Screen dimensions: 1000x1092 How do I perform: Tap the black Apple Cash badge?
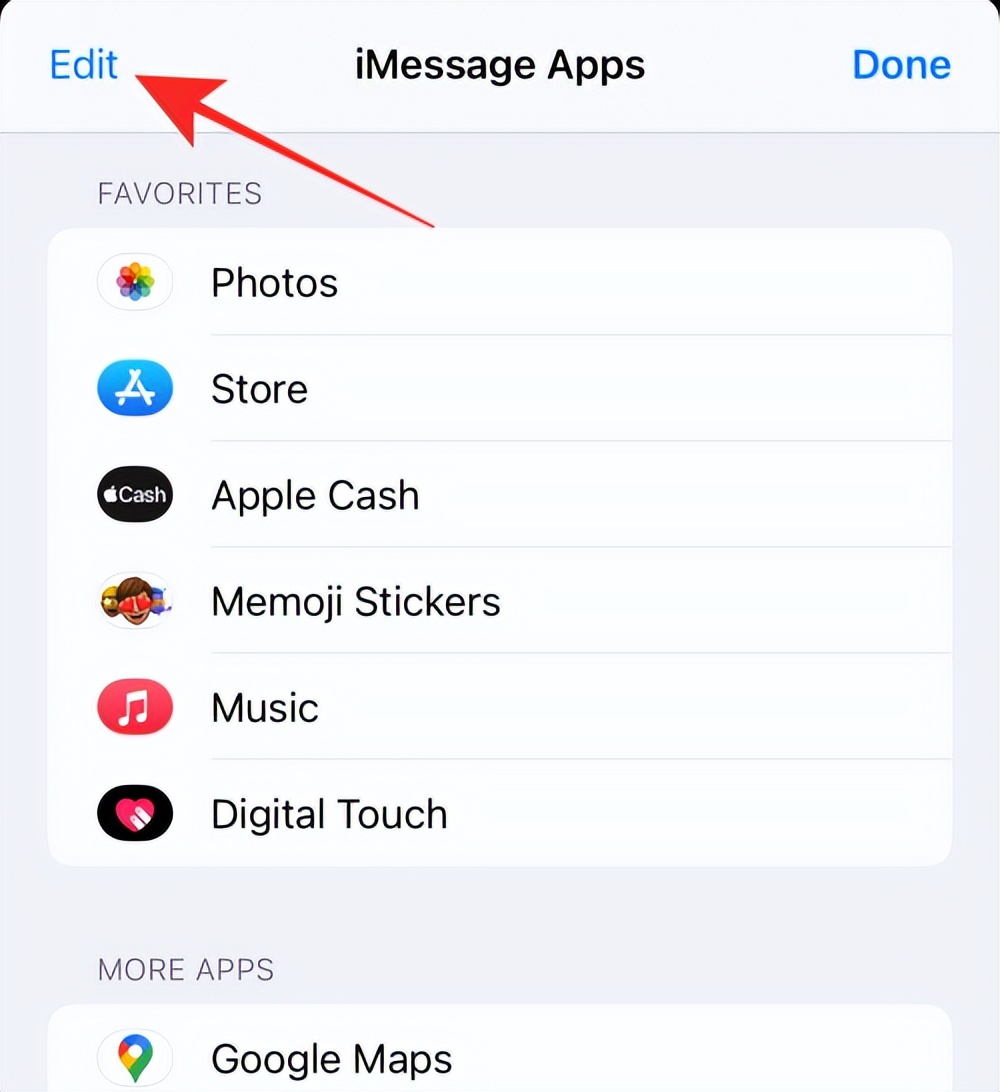pyautogui.click(x=135, y=494)
